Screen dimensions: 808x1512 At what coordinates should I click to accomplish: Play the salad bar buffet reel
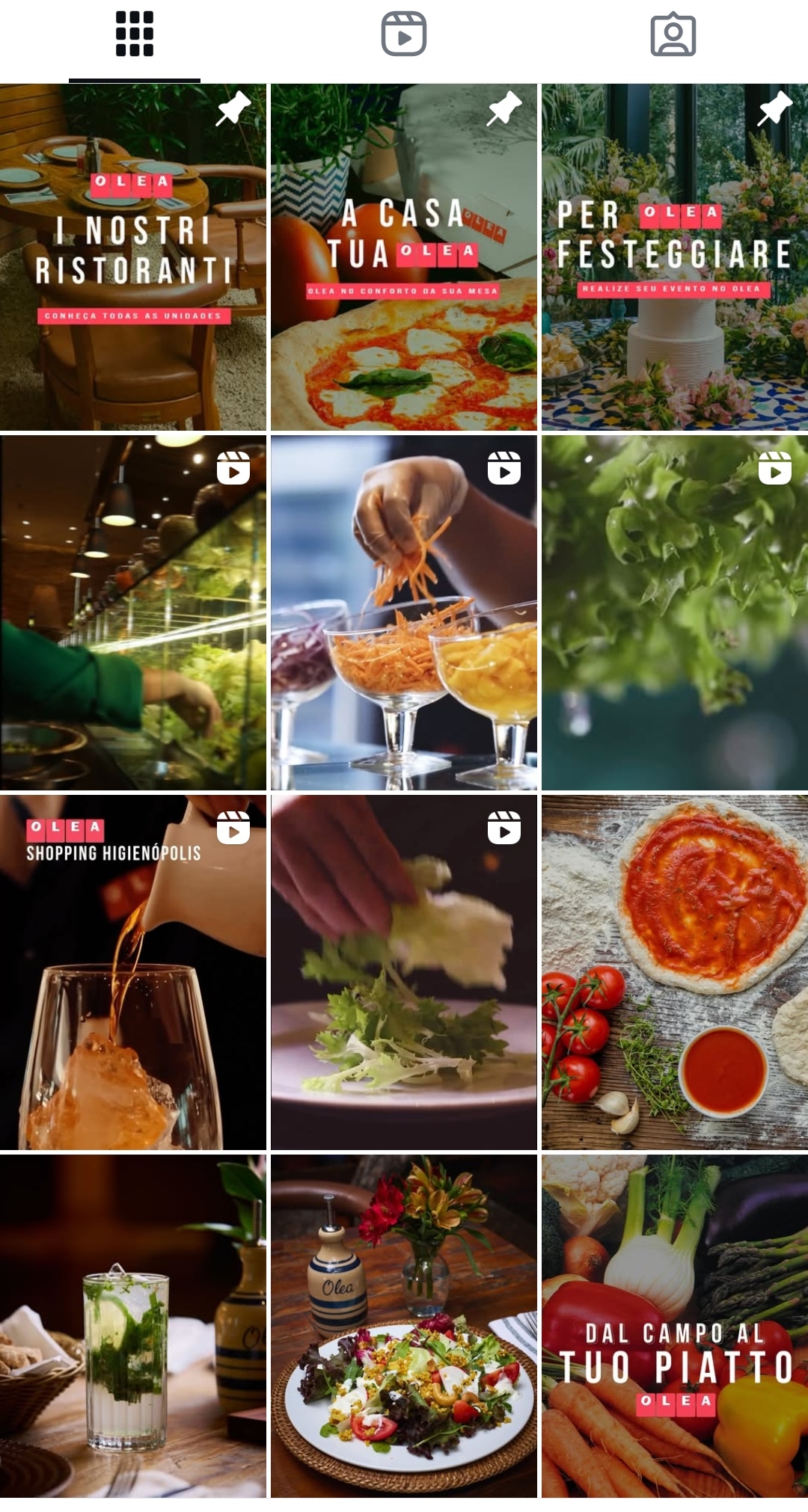point(133,613)
